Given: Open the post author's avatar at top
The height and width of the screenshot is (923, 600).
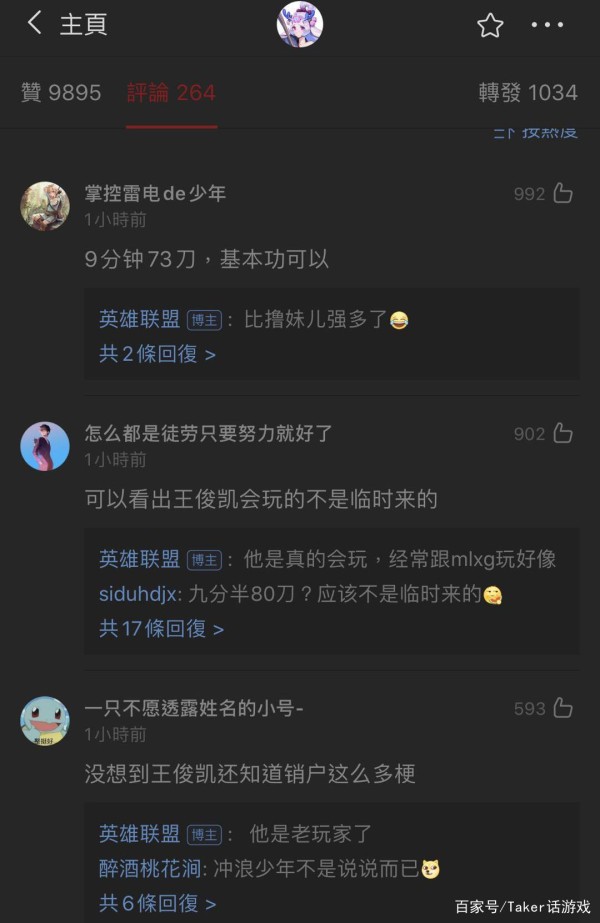Looking at the screenshot, I should point(299,25).
